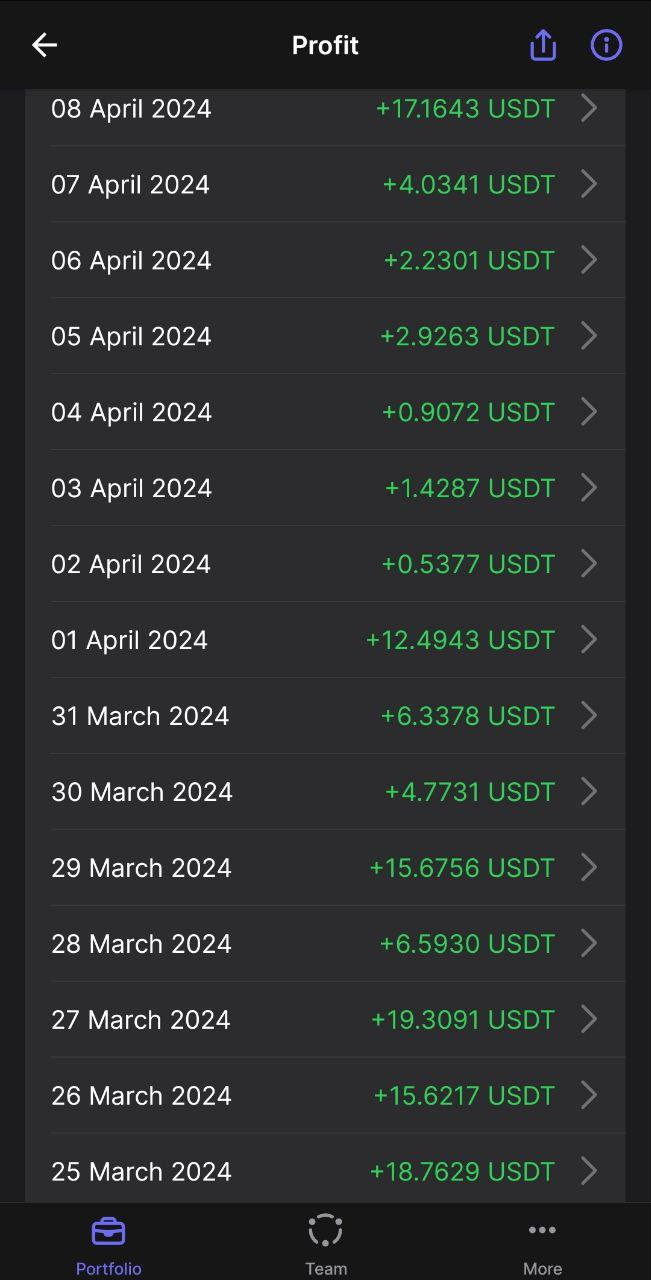
Task: Go back using the top-left arrow
Action: (x=44, y=45)
